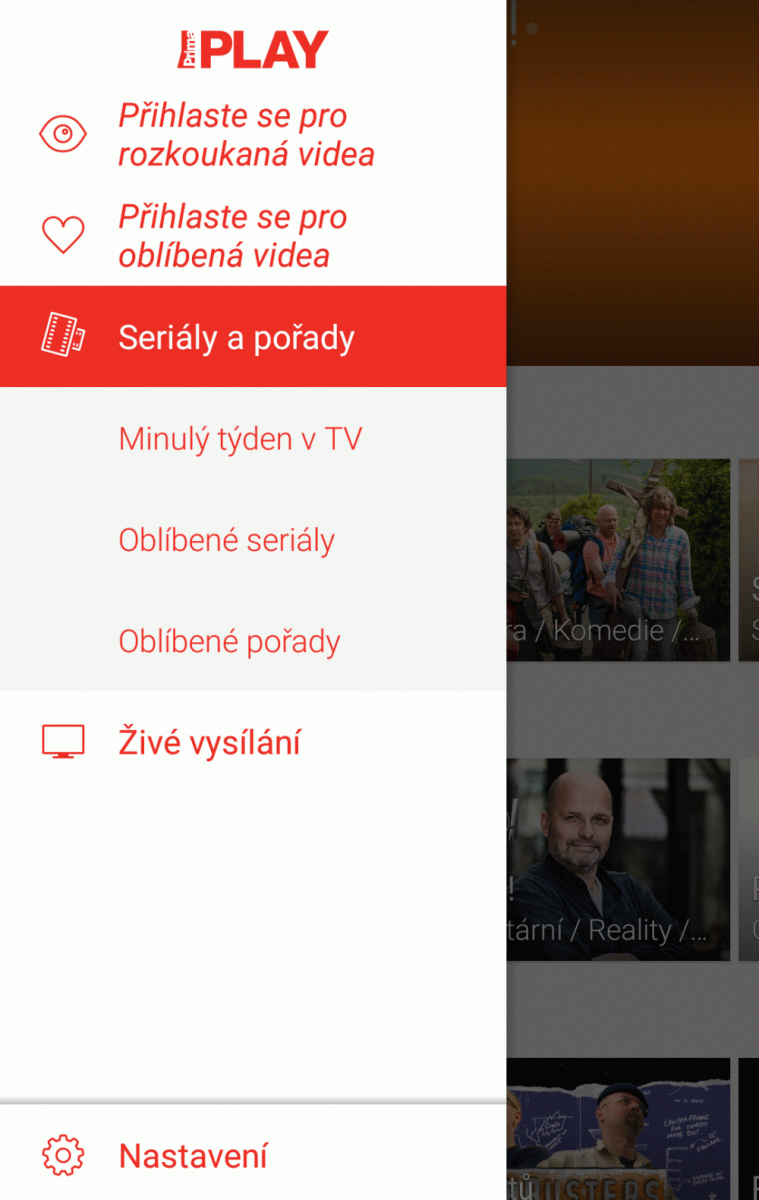Open Nastavení settings
The image size is (759, 1200).
click(x=193, y=1156)
